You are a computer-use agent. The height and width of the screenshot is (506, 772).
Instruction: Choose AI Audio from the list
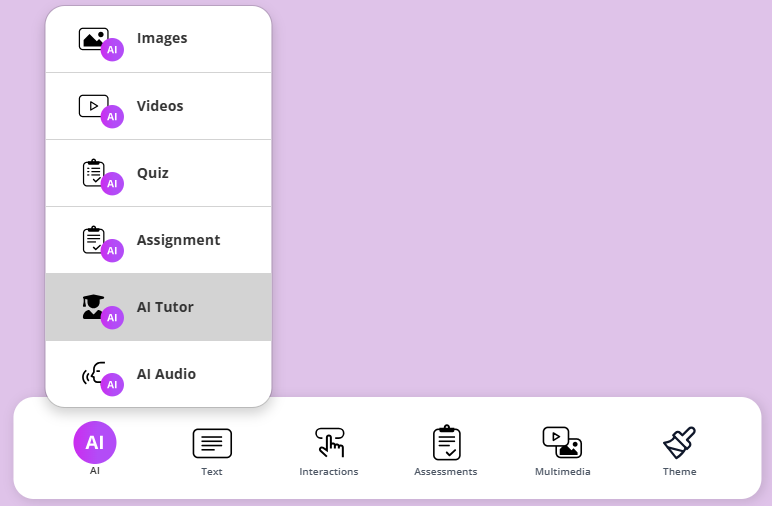pos(158,374)
